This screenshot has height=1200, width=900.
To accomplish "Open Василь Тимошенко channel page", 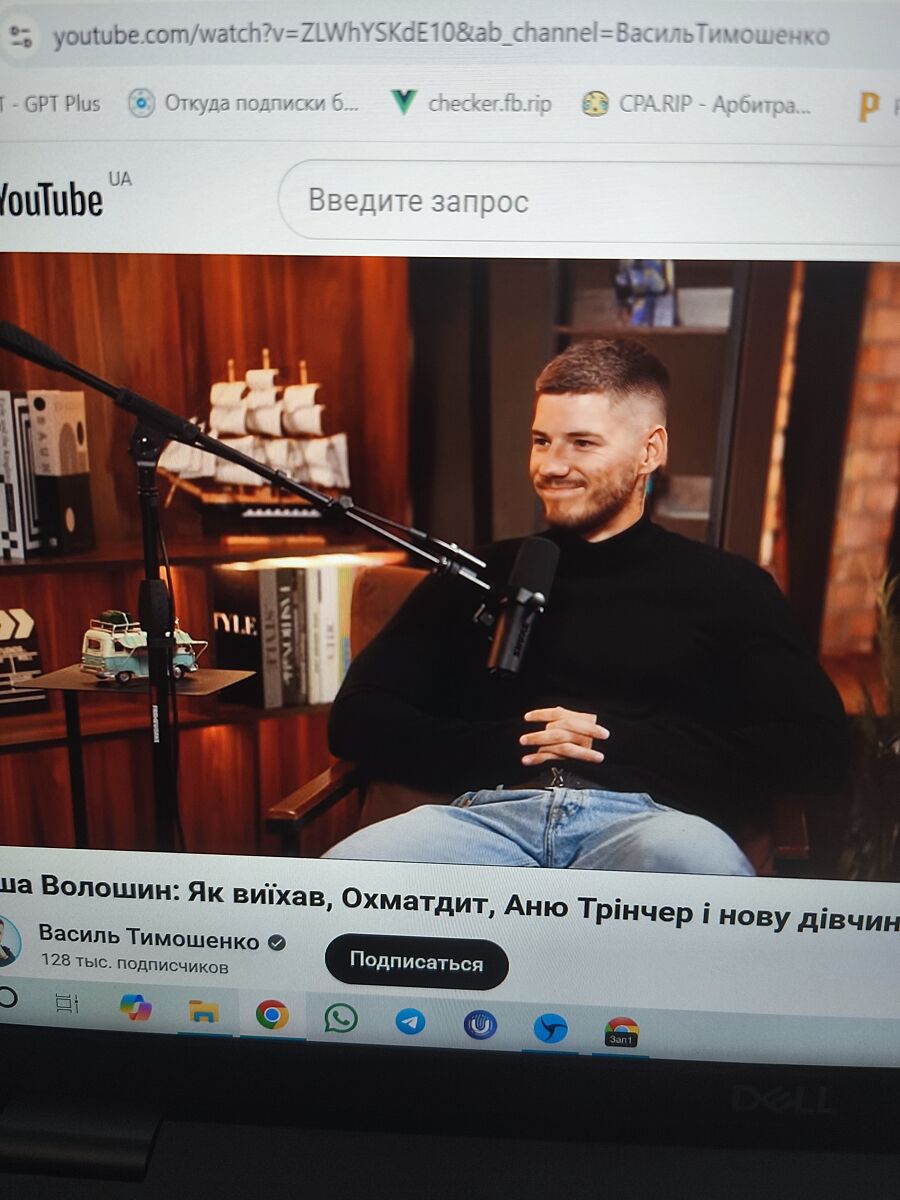I will tap(148, 939).
